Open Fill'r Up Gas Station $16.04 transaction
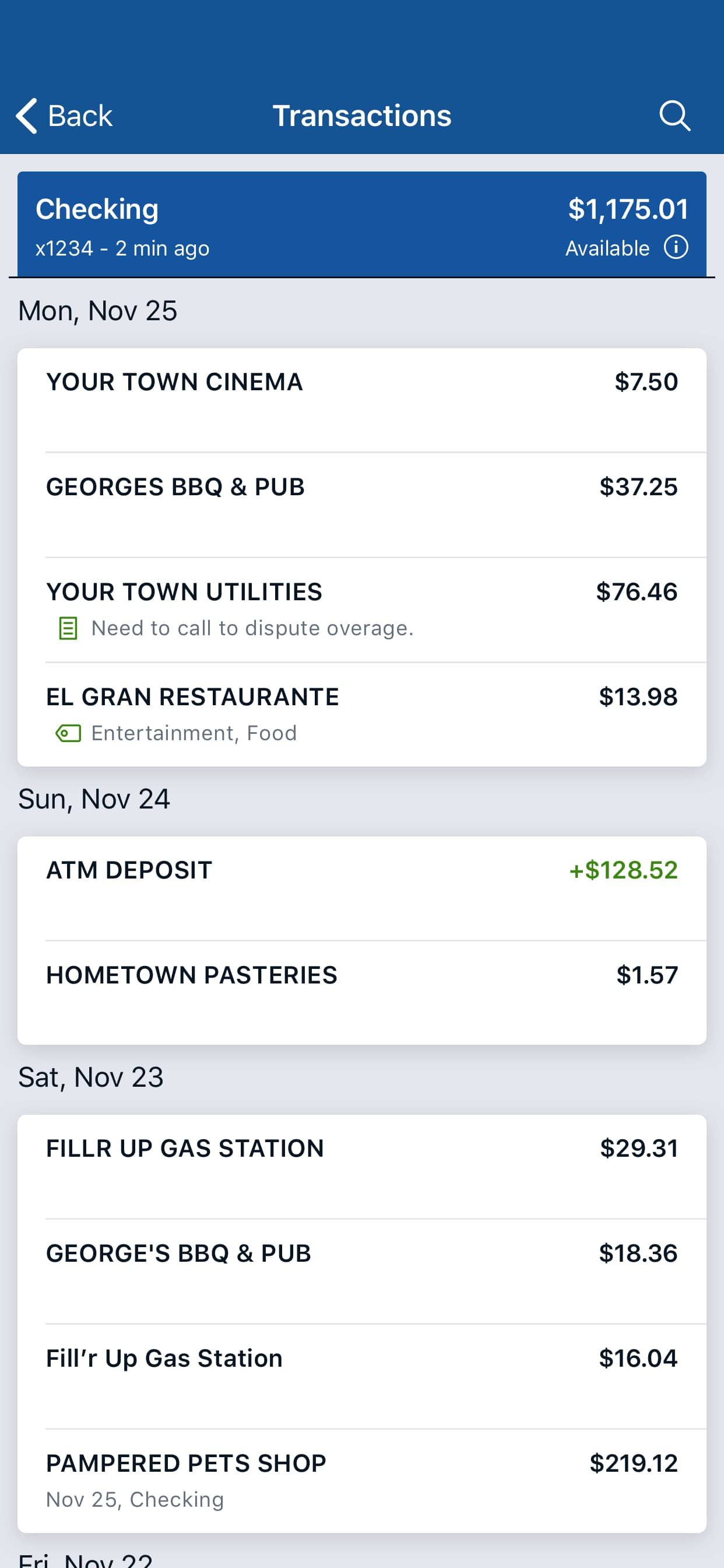Image resolution: width=724 pixels, height=1568 pixels. tap(362, 1376)
